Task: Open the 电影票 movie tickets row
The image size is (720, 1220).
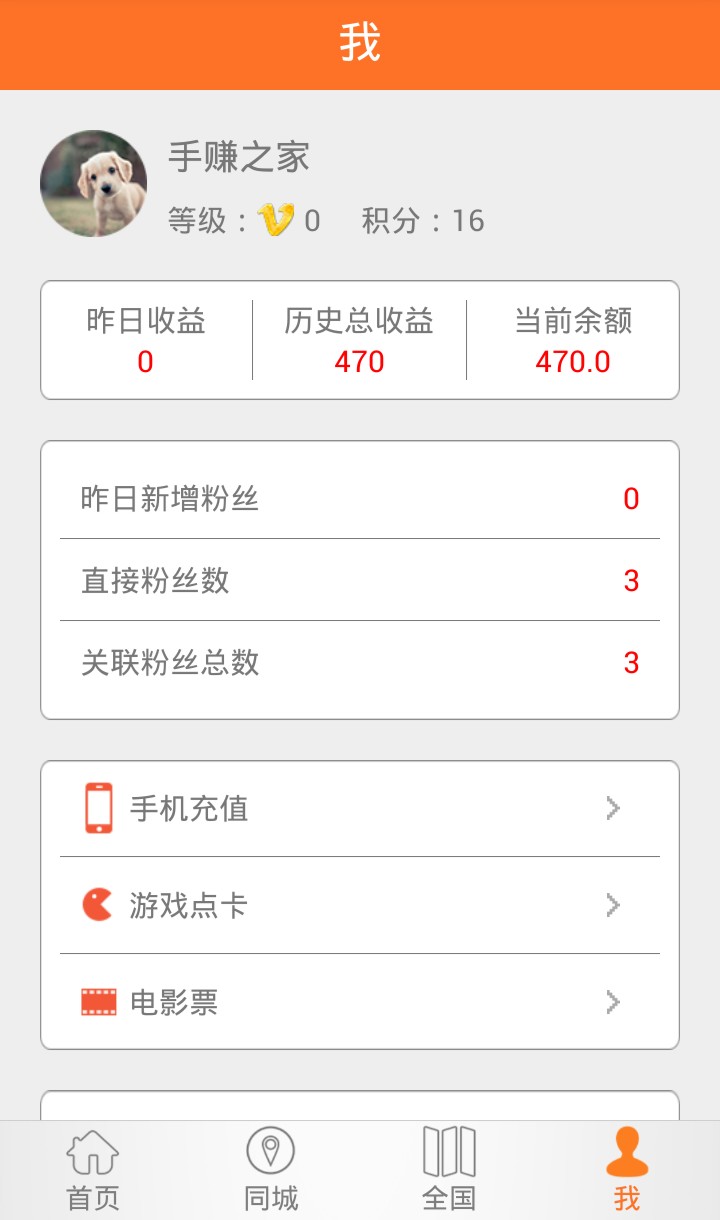Action: (360, 1001)
